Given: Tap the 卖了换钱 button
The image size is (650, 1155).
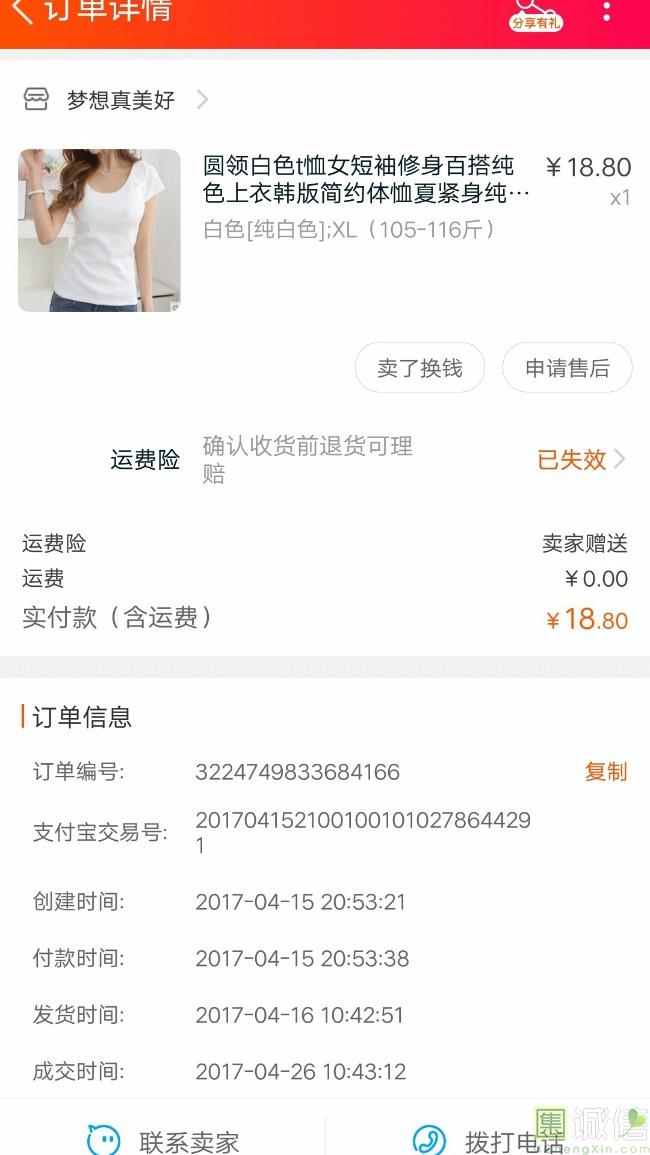Looking at the screenshot, I should pyautogui.click(x=420, y=368).
